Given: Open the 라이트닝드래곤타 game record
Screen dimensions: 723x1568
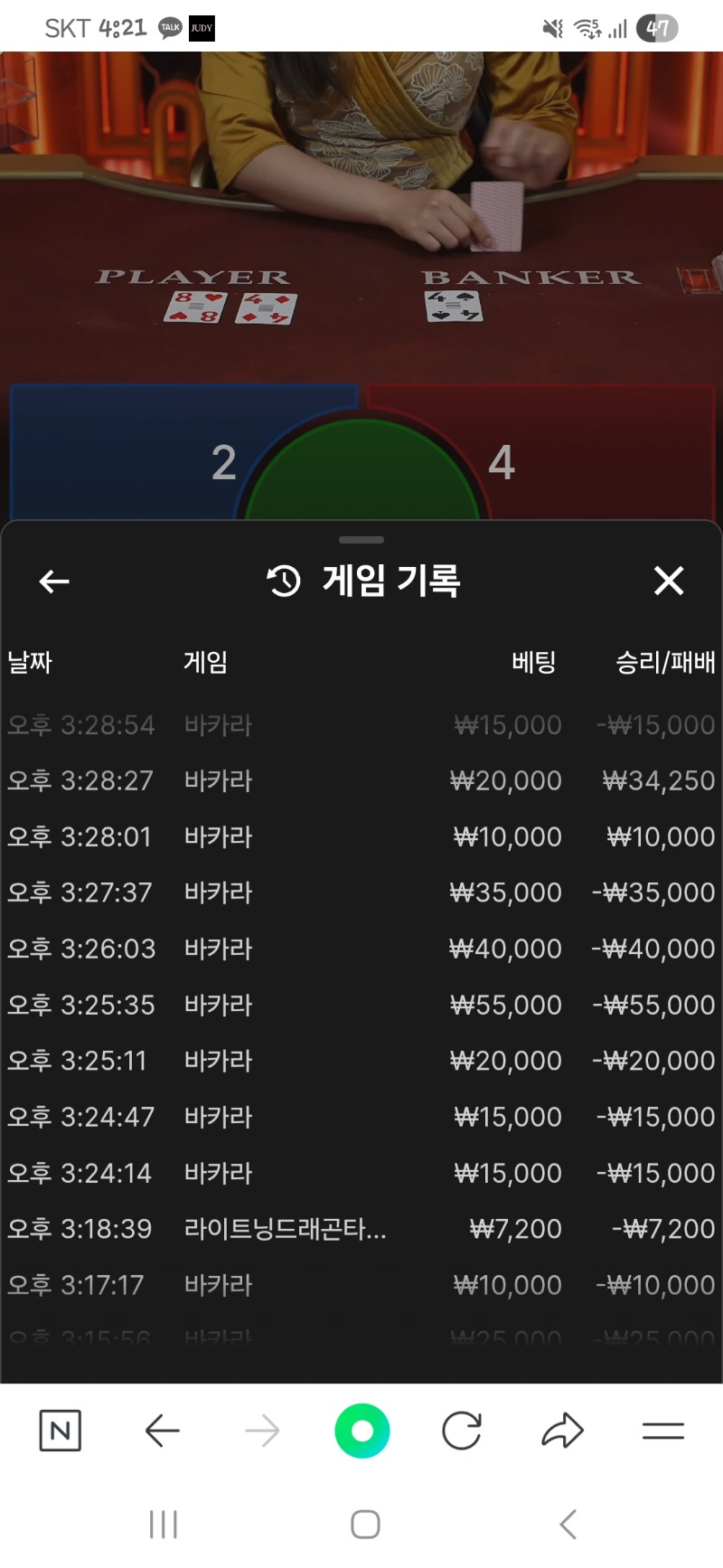Looking at the screenshot, I should tap(361, 1229).
